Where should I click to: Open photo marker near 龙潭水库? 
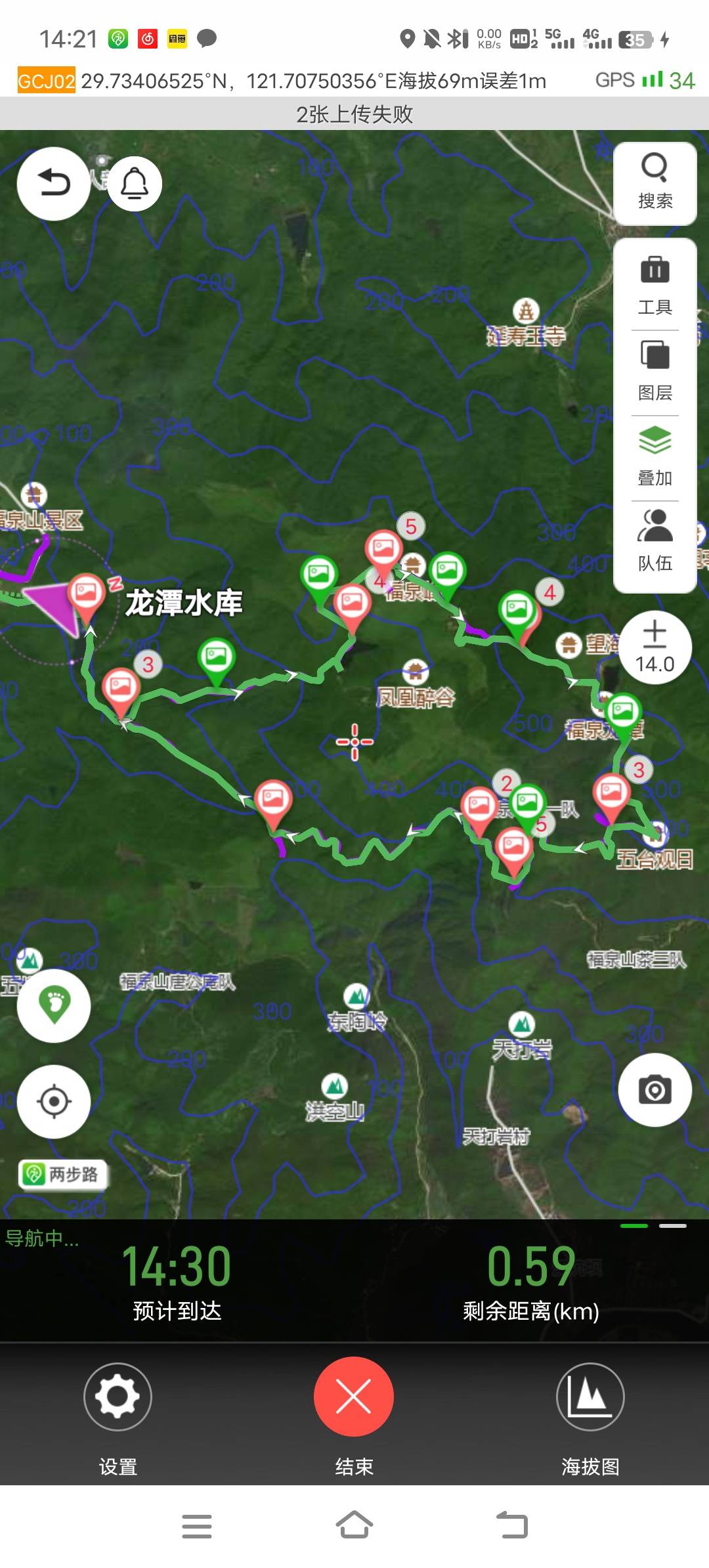(87, 594)
